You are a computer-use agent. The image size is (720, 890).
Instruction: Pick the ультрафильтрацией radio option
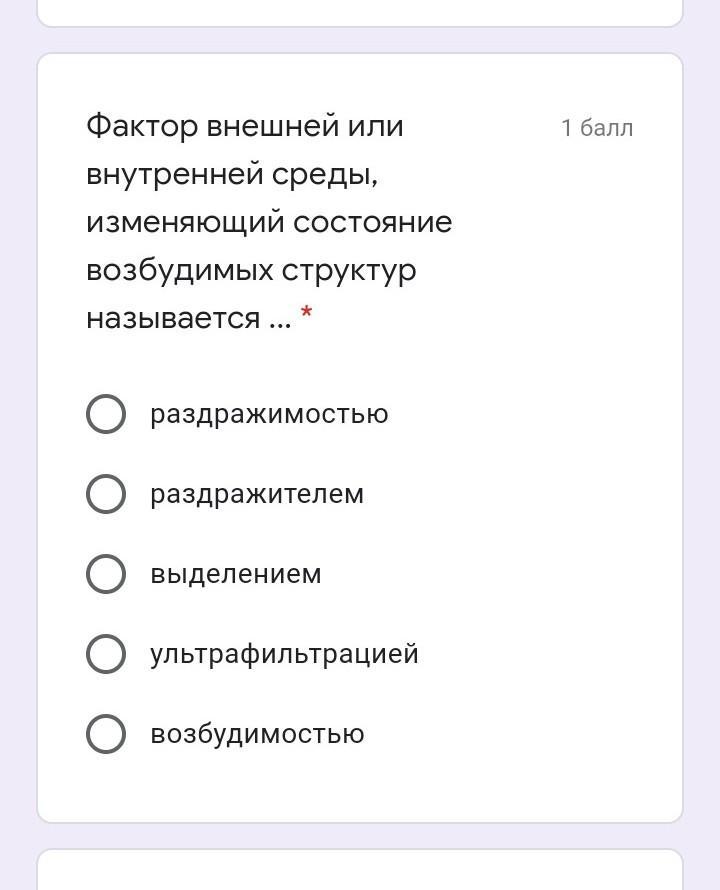(x=106, y=654)
